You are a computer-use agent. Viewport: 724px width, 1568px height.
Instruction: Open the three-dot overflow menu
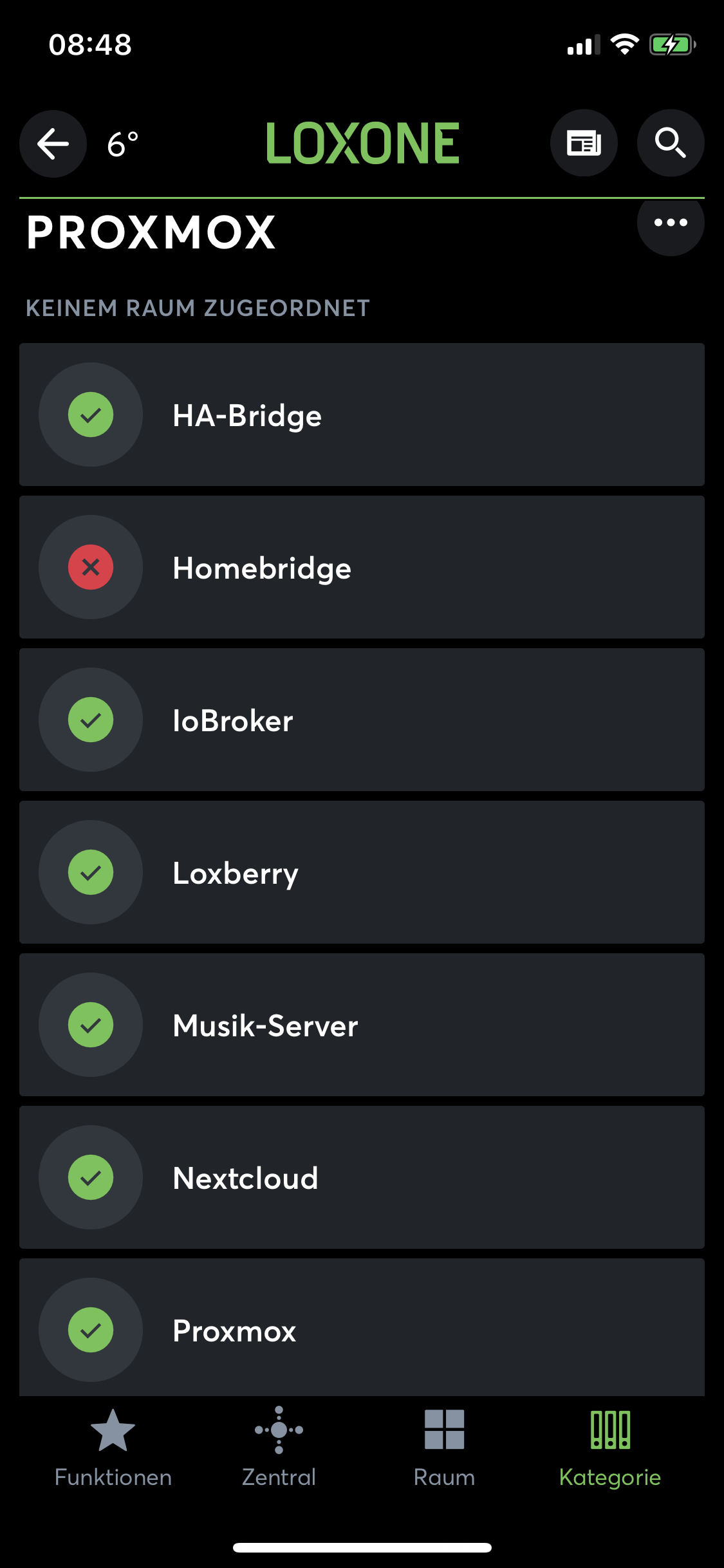coord(670,223)
